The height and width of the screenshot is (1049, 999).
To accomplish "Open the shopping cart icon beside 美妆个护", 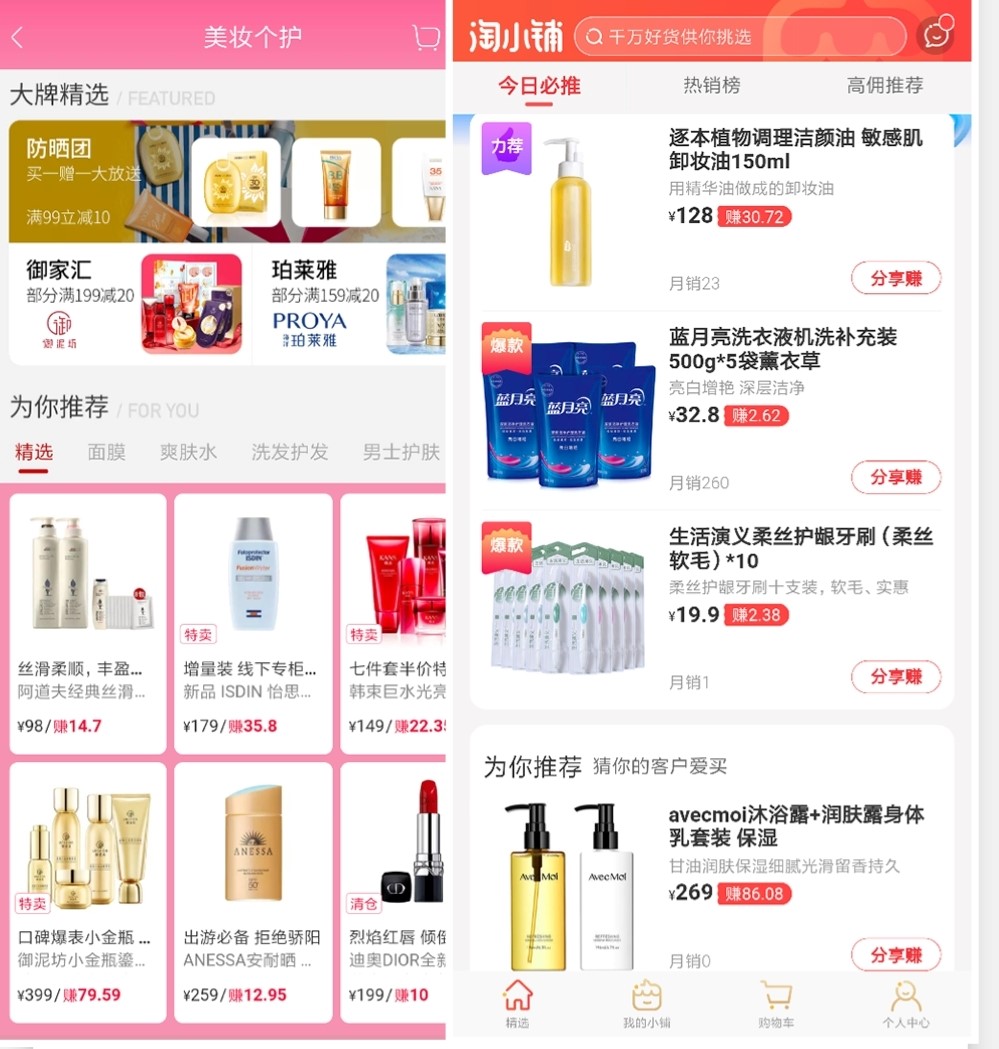I will [x=426, y=38].
